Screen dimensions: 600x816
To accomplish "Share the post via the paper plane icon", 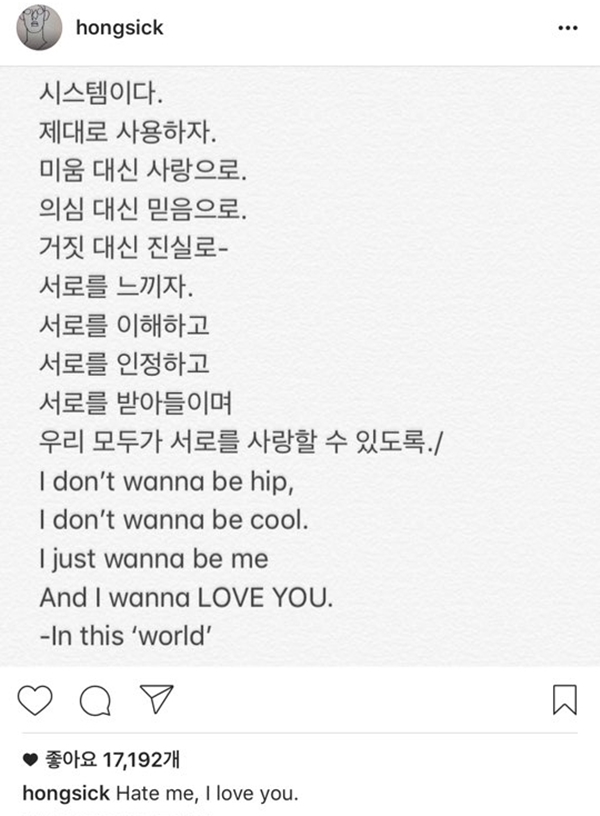I will click(x=156, y=699).
